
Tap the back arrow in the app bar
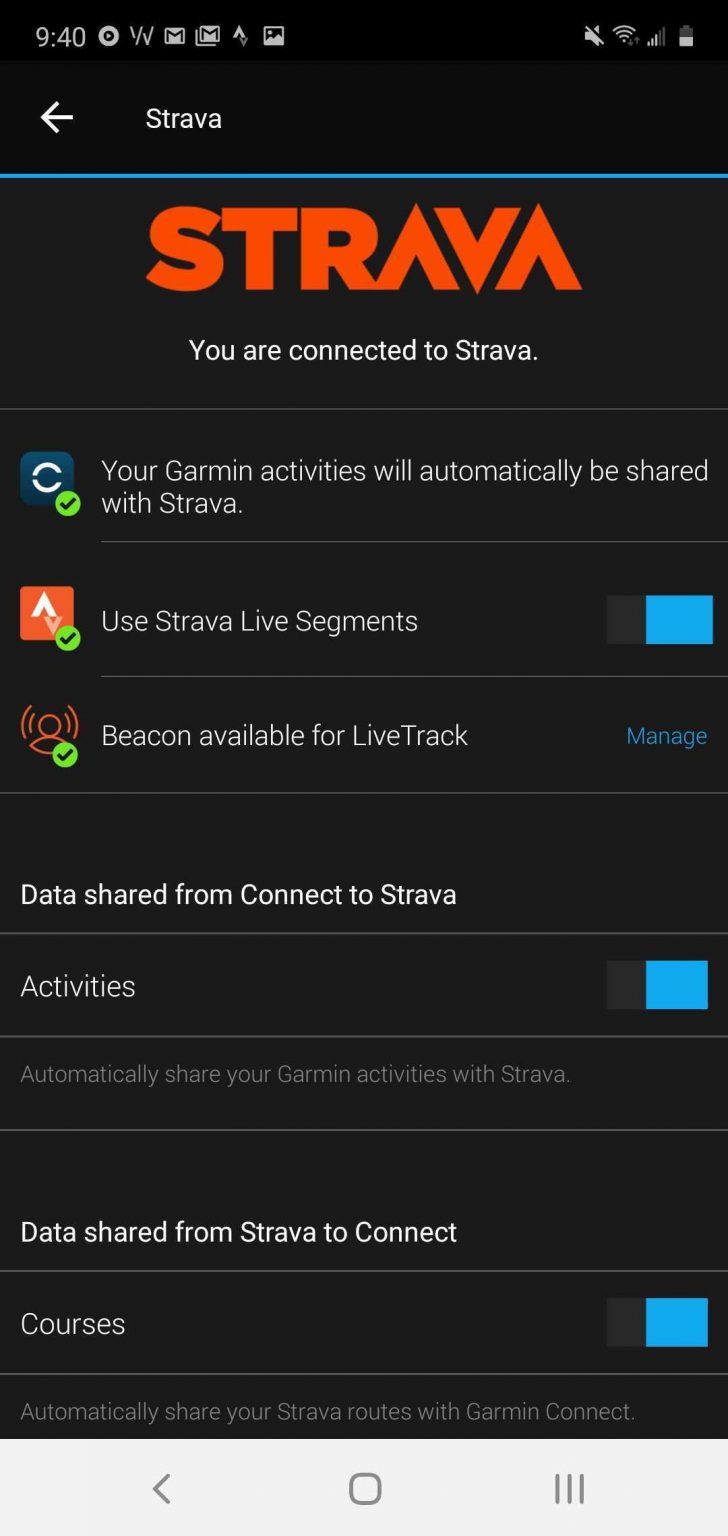(x=56, y=117)
